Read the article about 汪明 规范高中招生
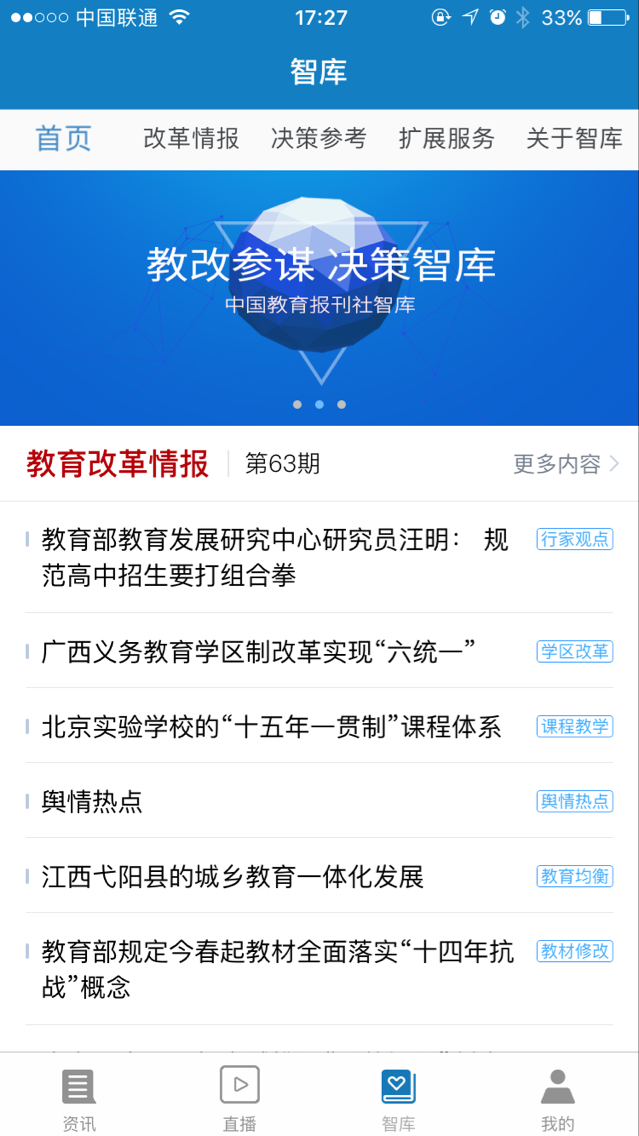The height and width of the screenshot is (1136, 639). (x=320, y=557)
